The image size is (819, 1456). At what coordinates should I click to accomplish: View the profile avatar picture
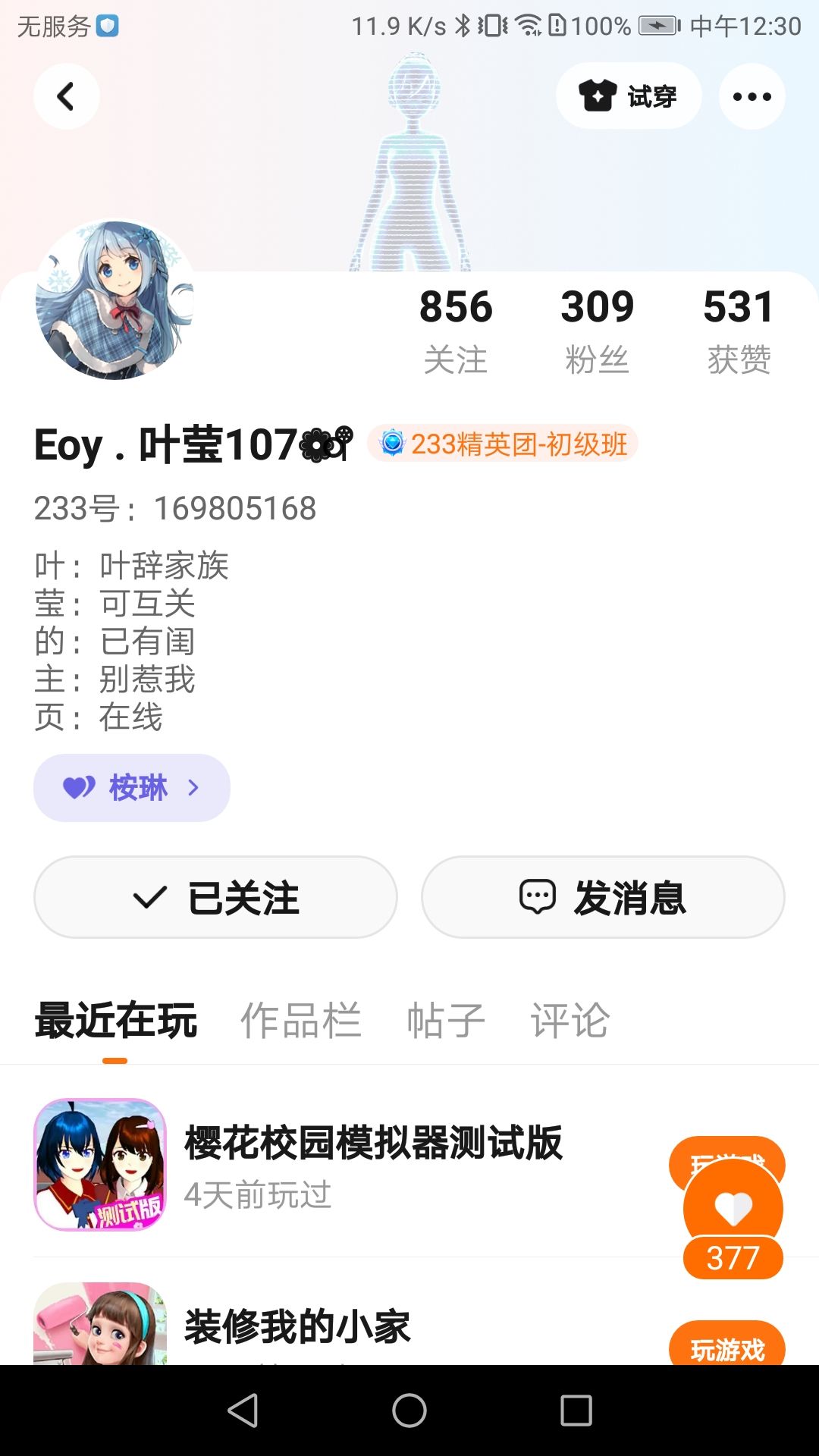[x=115, y=300]
